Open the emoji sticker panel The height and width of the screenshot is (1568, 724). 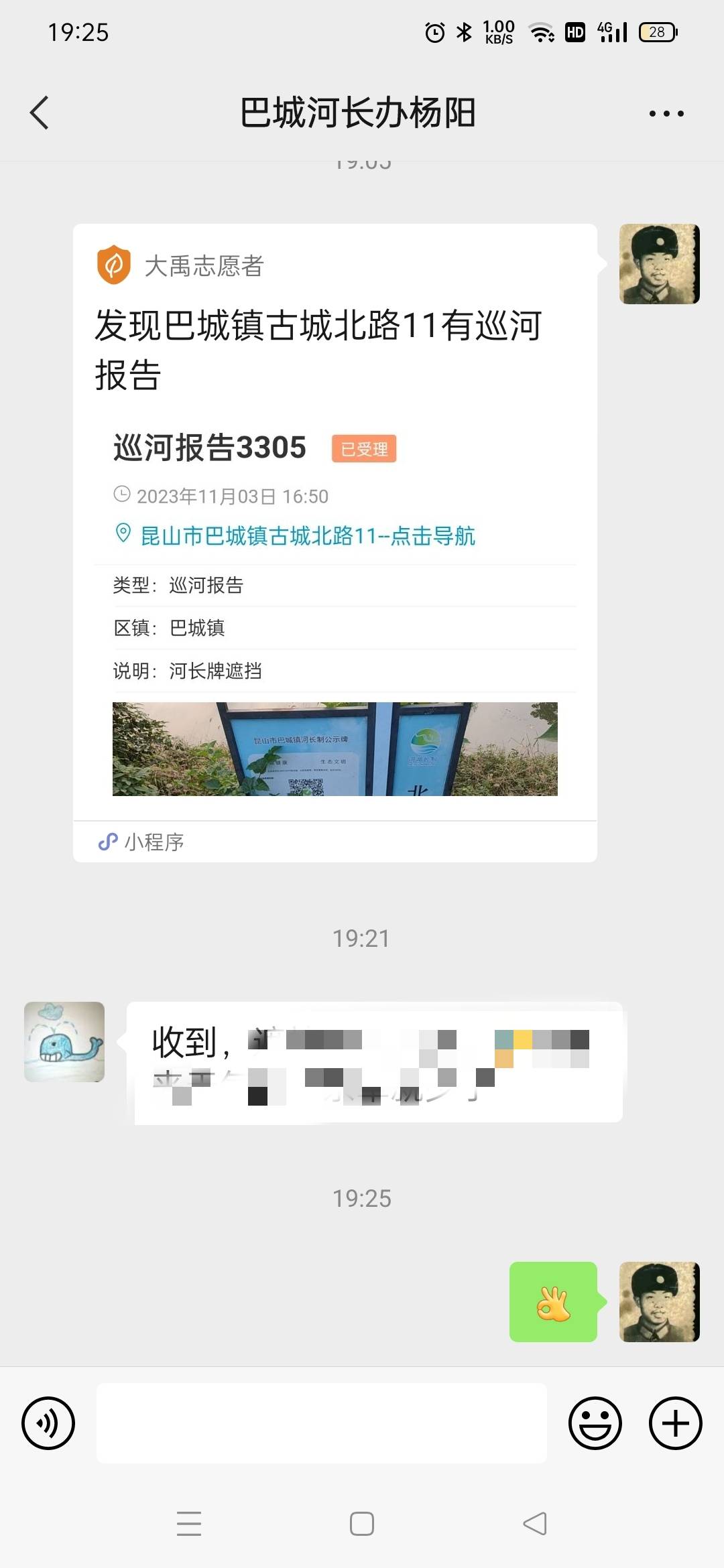[595, 1423]
